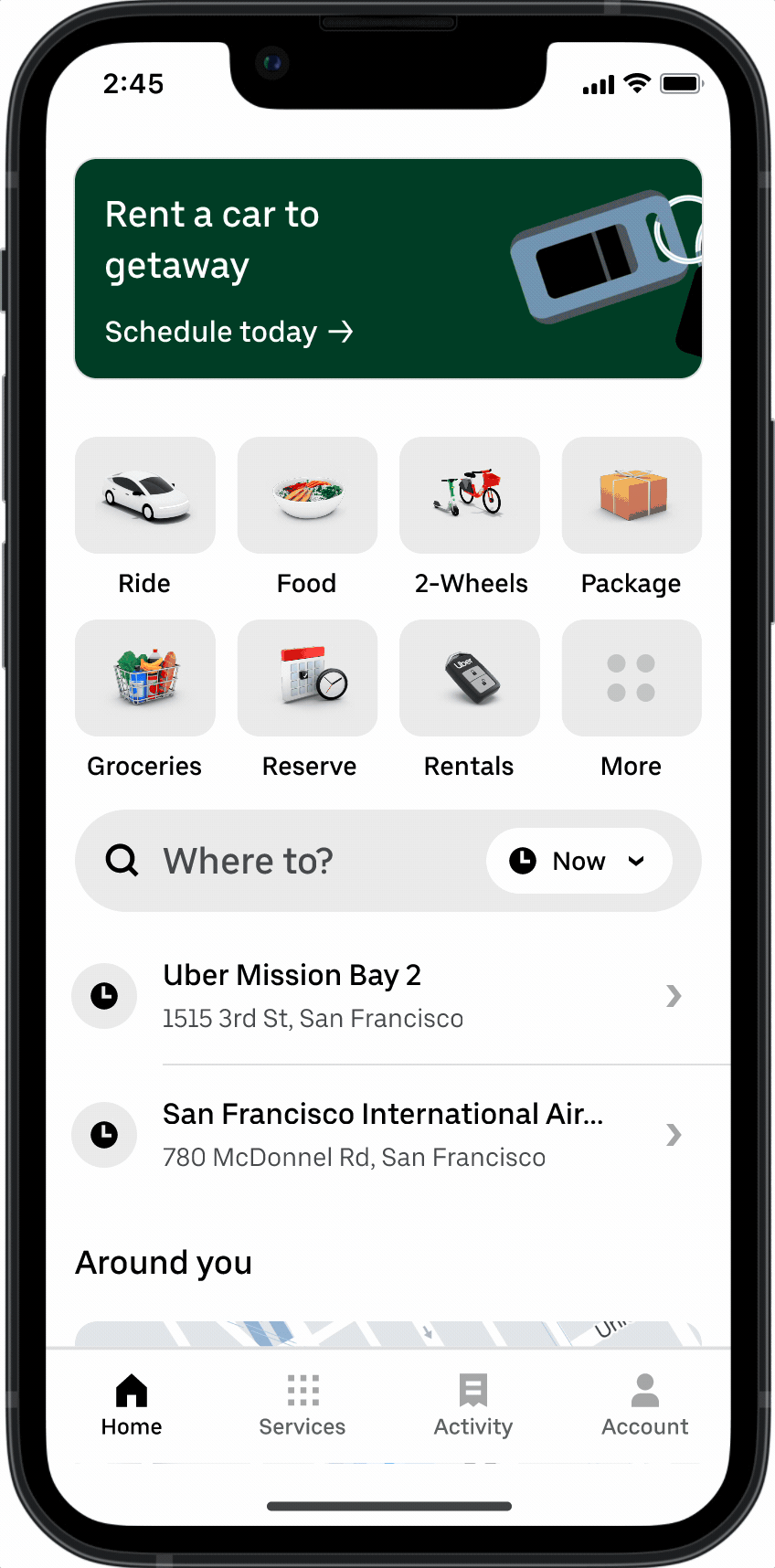The image size is (775, 1568).
Task: Expand the Now pickup time dropdown
Action: point(579,861)
